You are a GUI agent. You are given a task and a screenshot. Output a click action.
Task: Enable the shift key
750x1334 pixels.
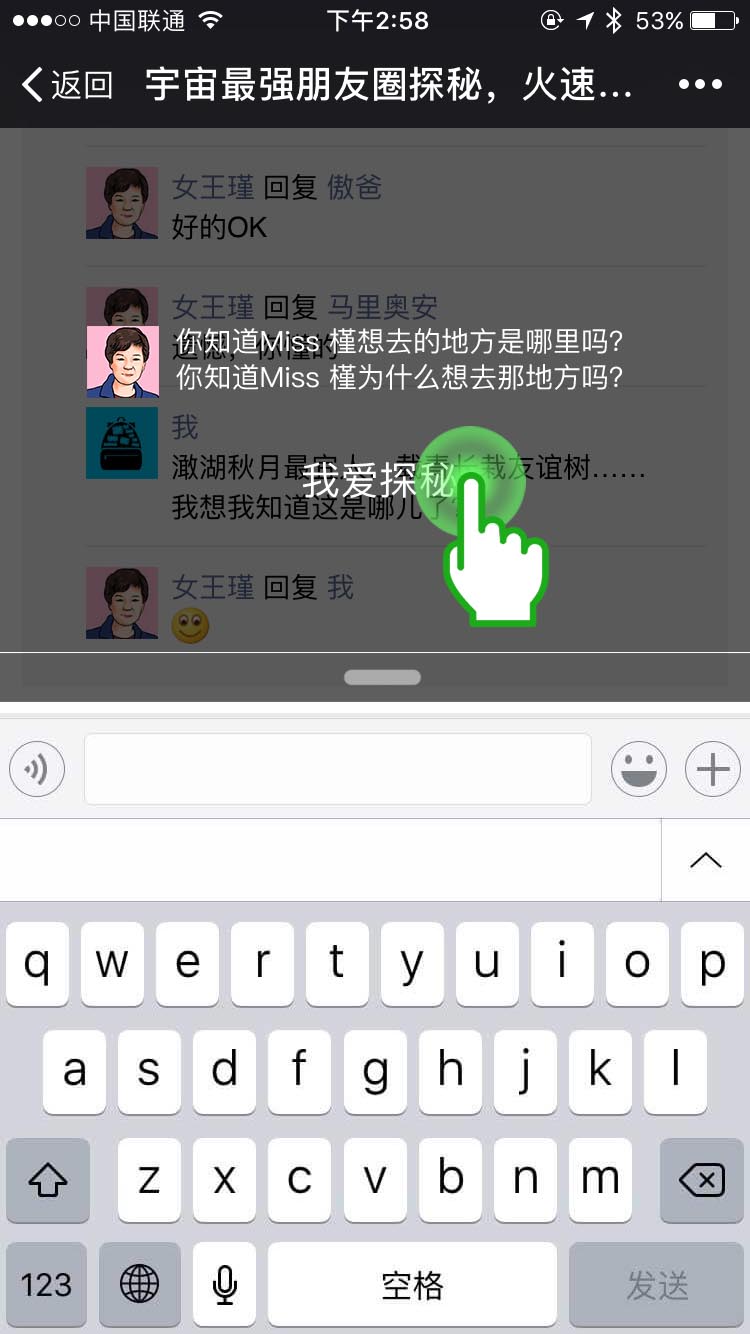point(47,1181)
